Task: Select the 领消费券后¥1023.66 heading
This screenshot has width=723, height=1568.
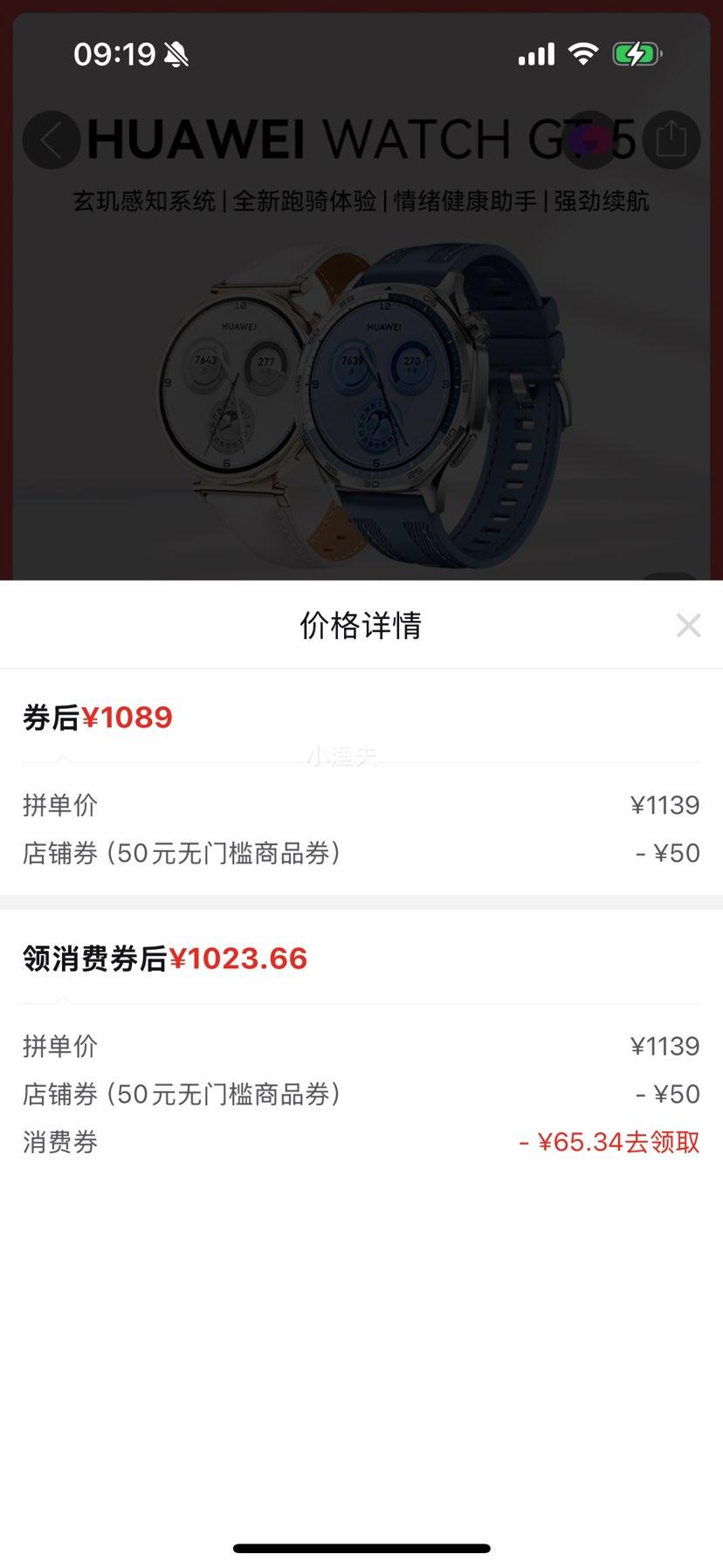Action: coord(164,959)
